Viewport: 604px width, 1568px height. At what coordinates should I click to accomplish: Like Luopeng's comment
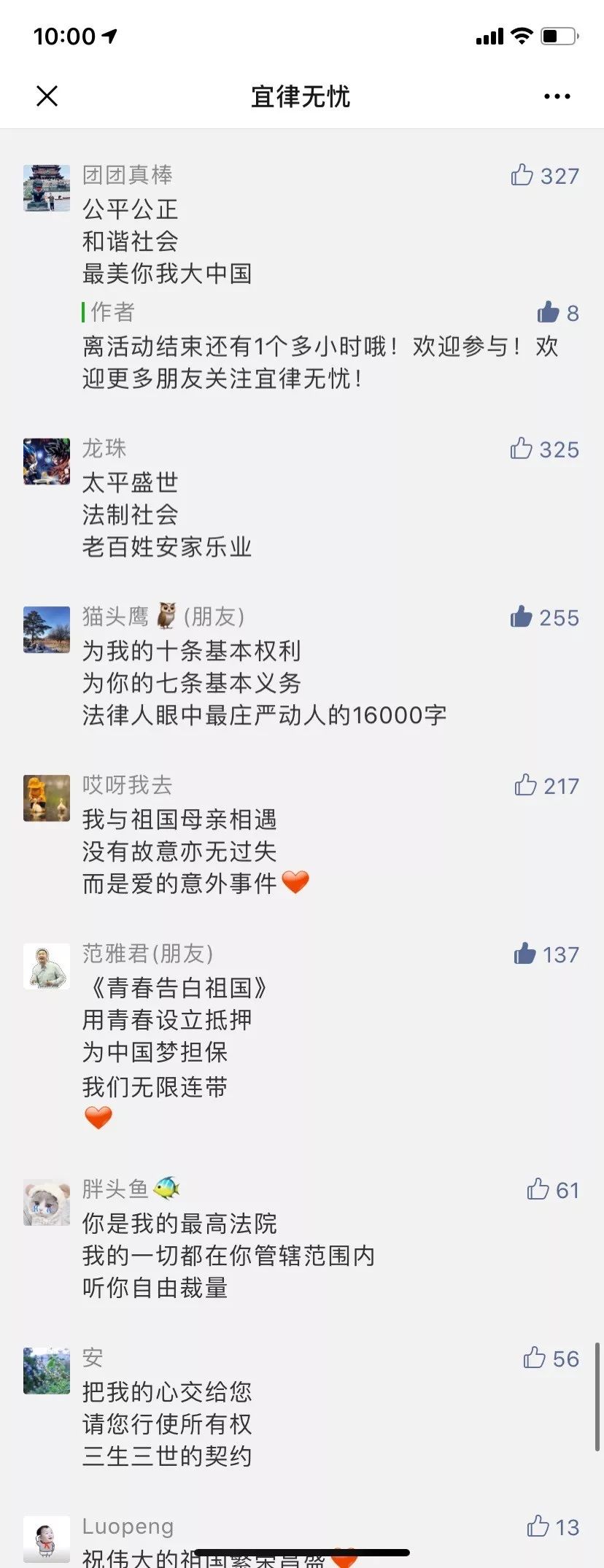point(538,1526)
